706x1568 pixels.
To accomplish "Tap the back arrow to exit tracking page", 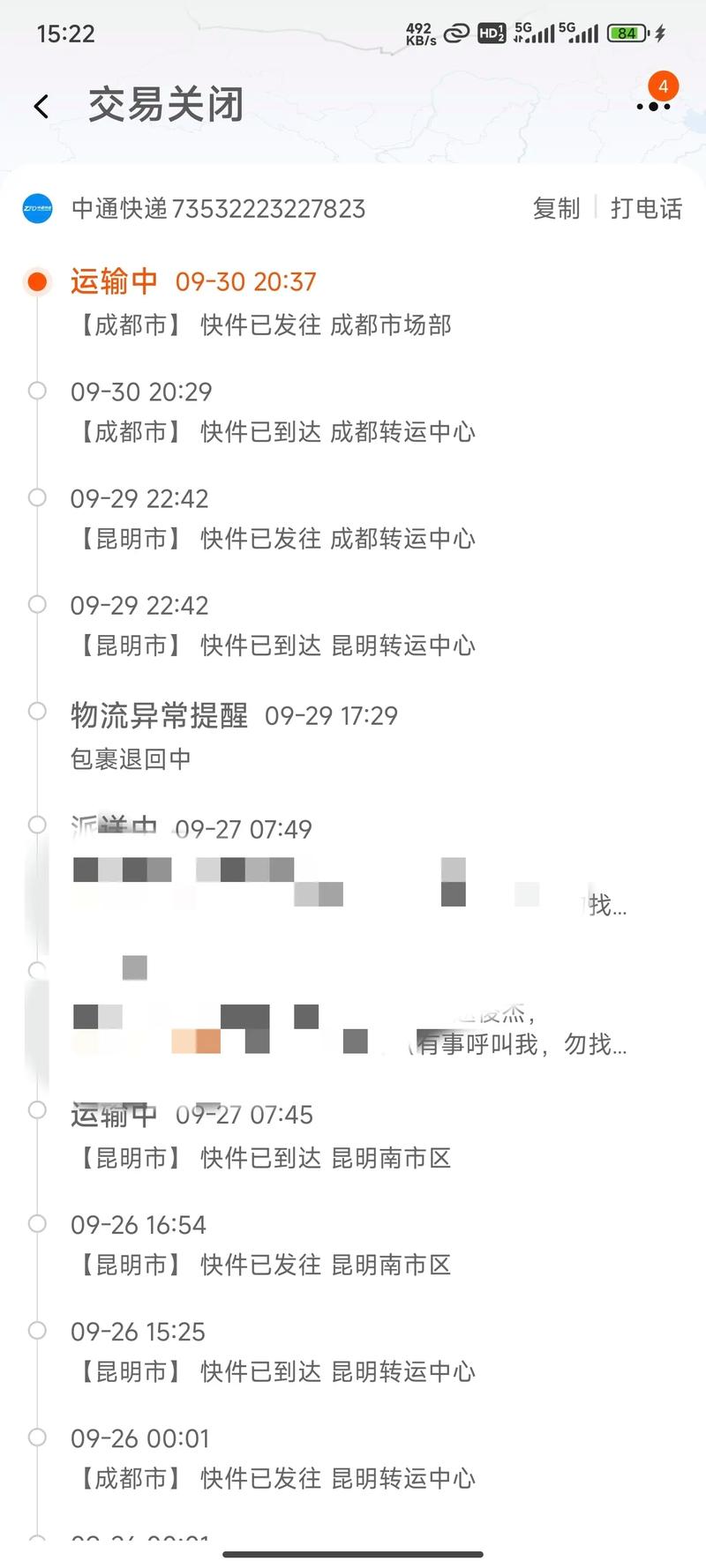I will click(39, 105).
